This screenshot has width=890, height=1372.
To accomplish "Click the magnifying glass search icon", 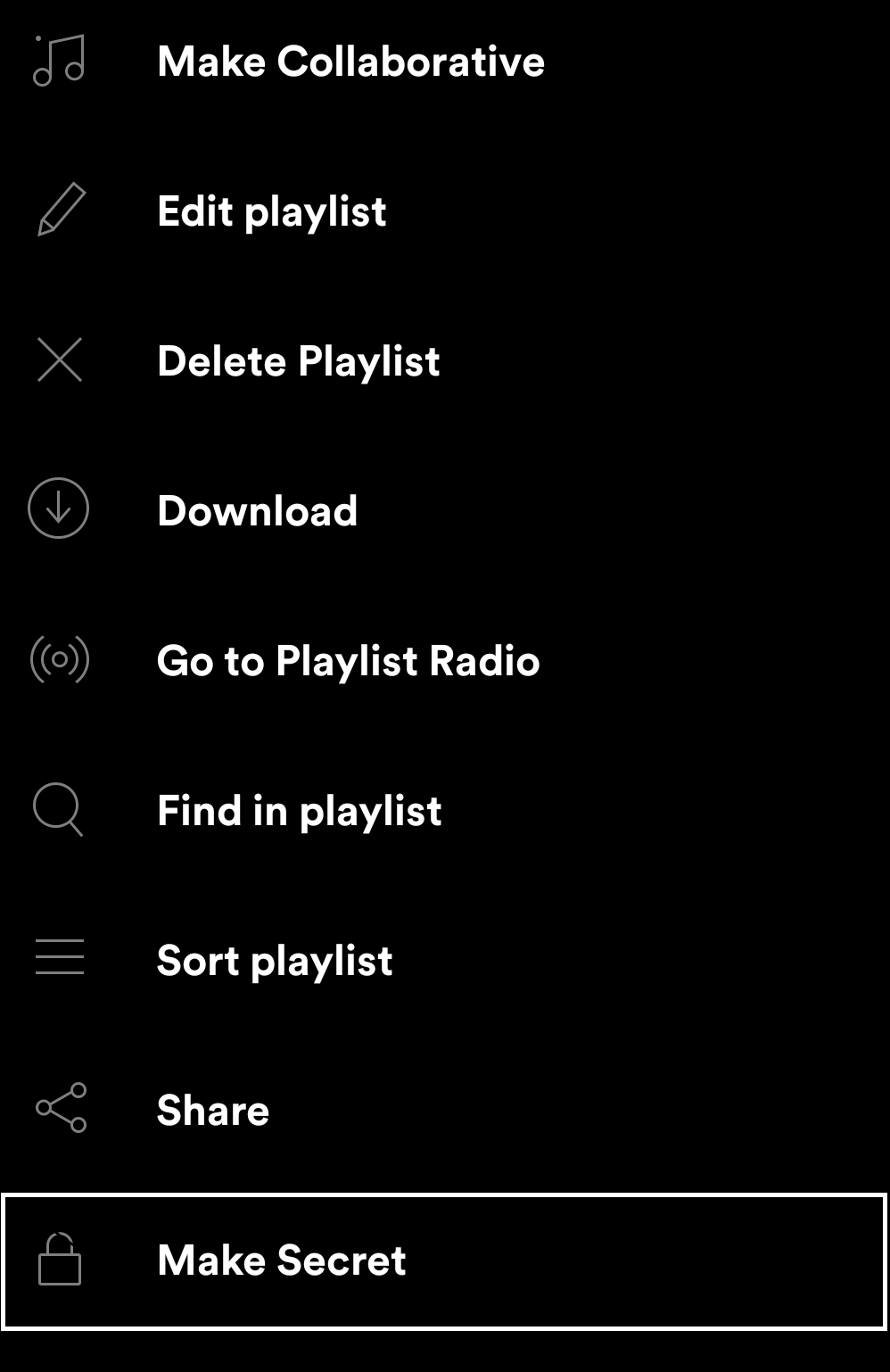I will 59,811.
